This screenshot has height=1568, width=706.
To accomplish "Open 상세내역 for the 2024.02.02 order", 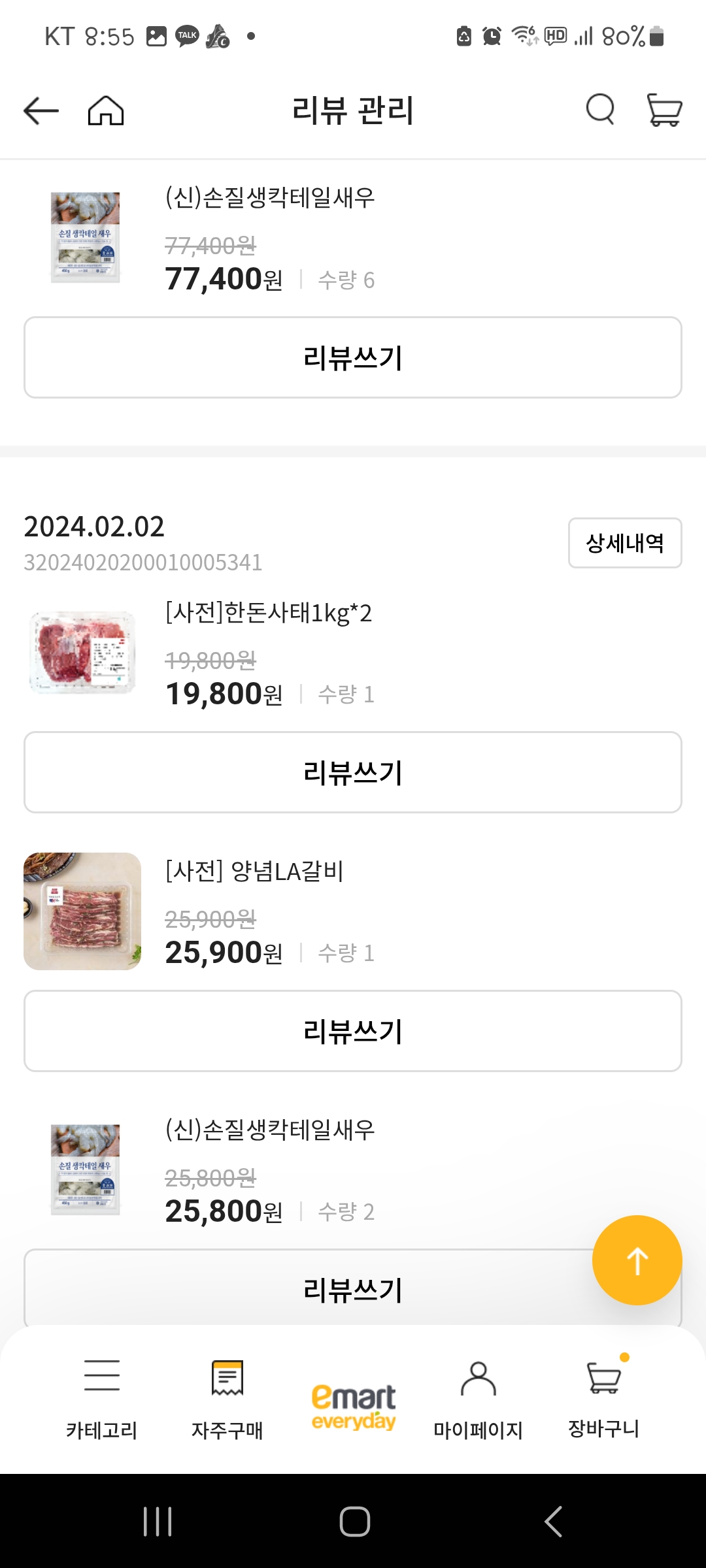I will point(624,543).
